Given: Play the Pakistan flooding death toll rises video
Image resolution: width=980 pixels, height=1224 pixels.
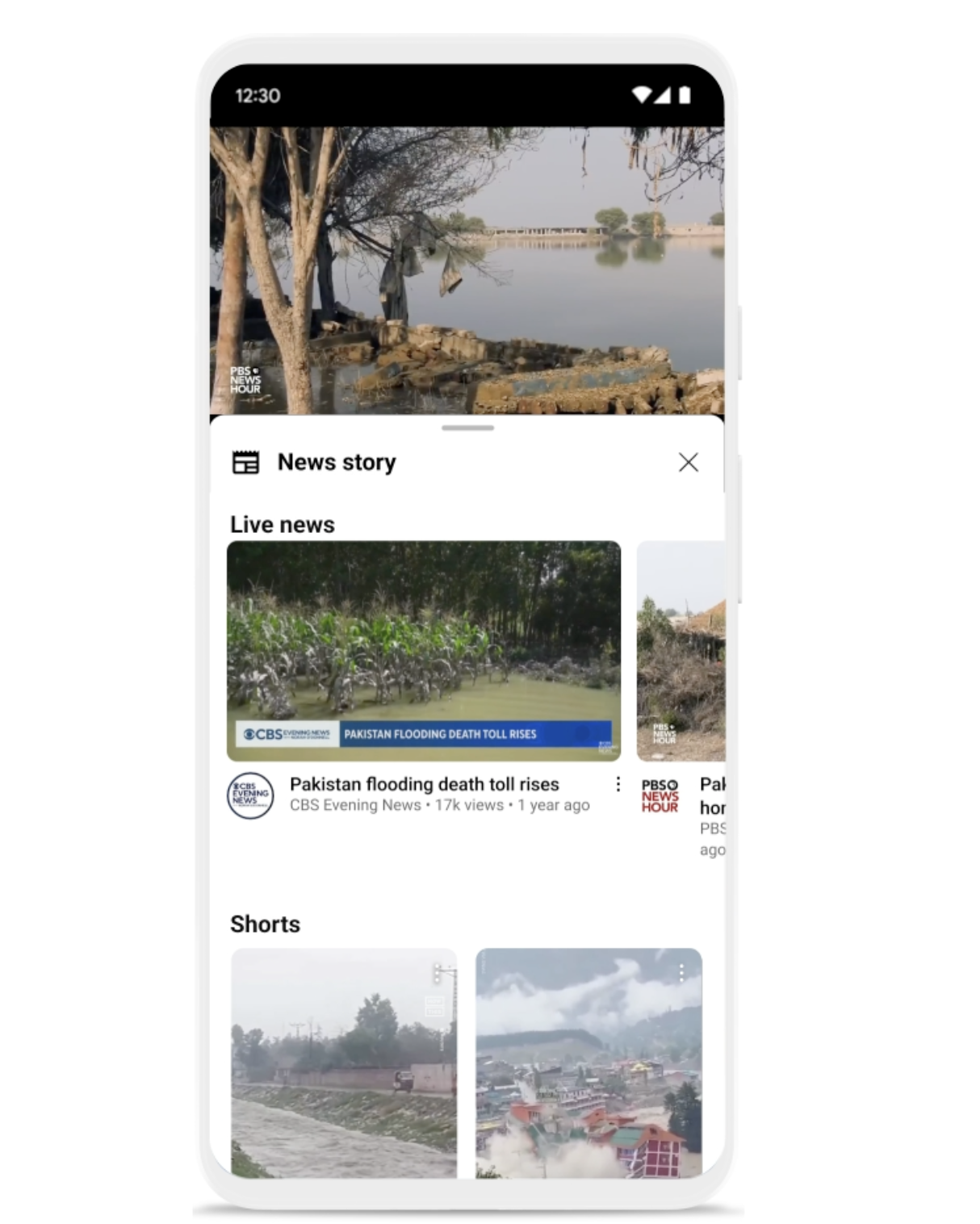Looking at the screenshot, I should pos(424,651).
